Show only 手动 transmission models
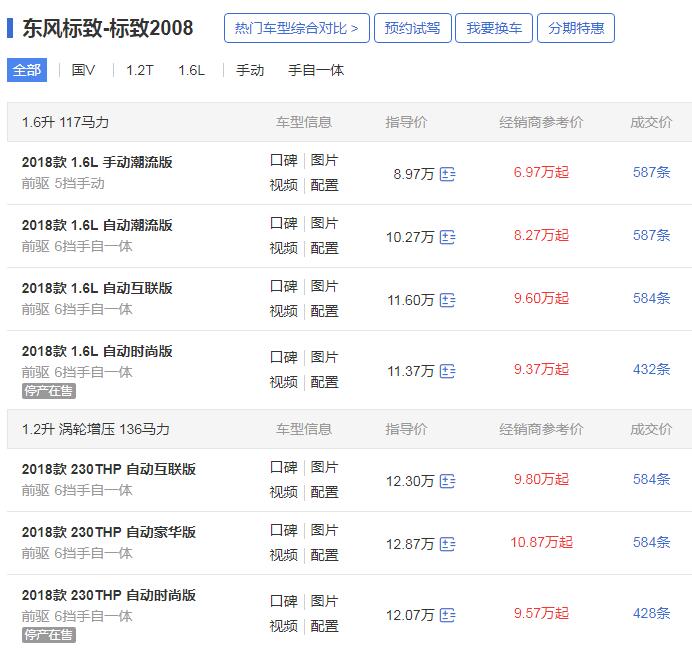 pyautogui.click(x=250, y=70)
